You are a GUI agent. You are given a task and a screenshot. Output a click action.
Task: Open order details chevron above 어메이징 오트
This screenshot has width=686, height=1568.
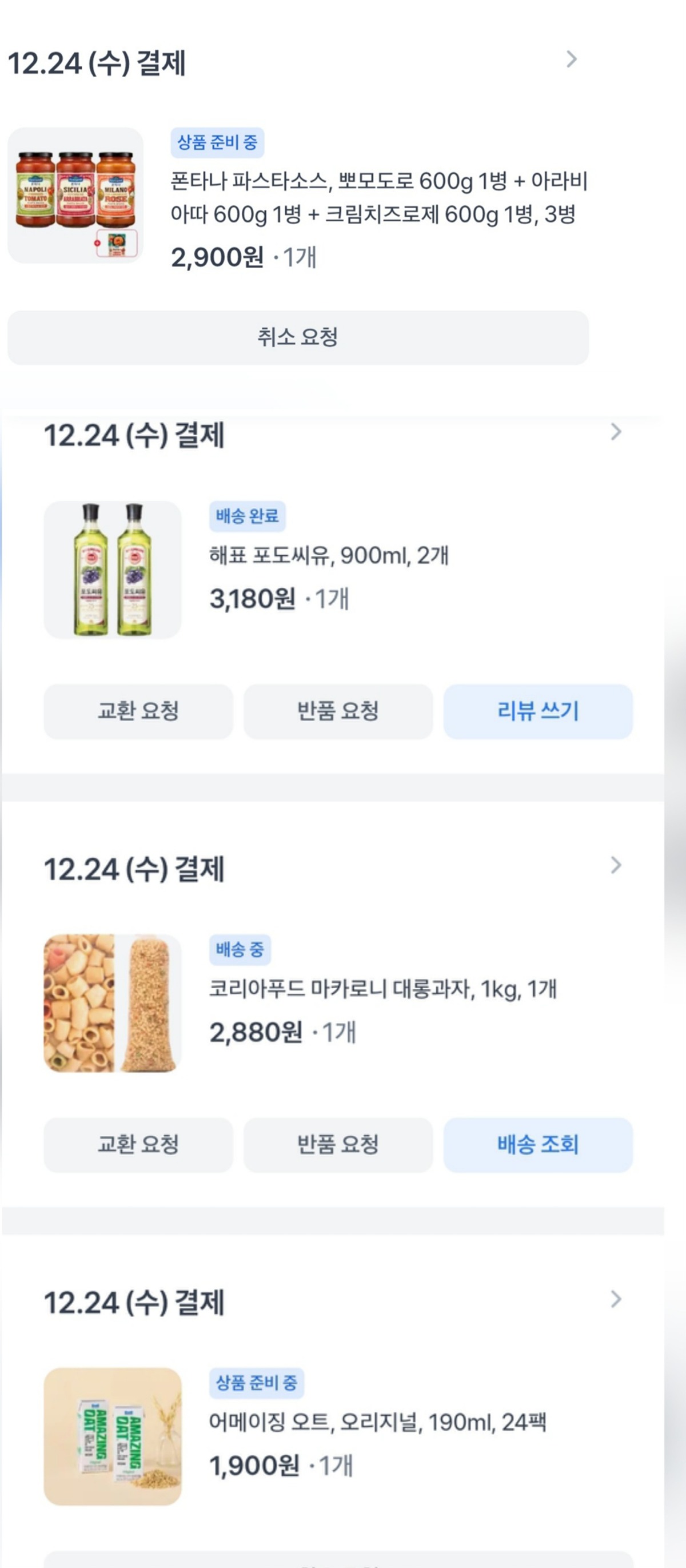[615, 1300]
